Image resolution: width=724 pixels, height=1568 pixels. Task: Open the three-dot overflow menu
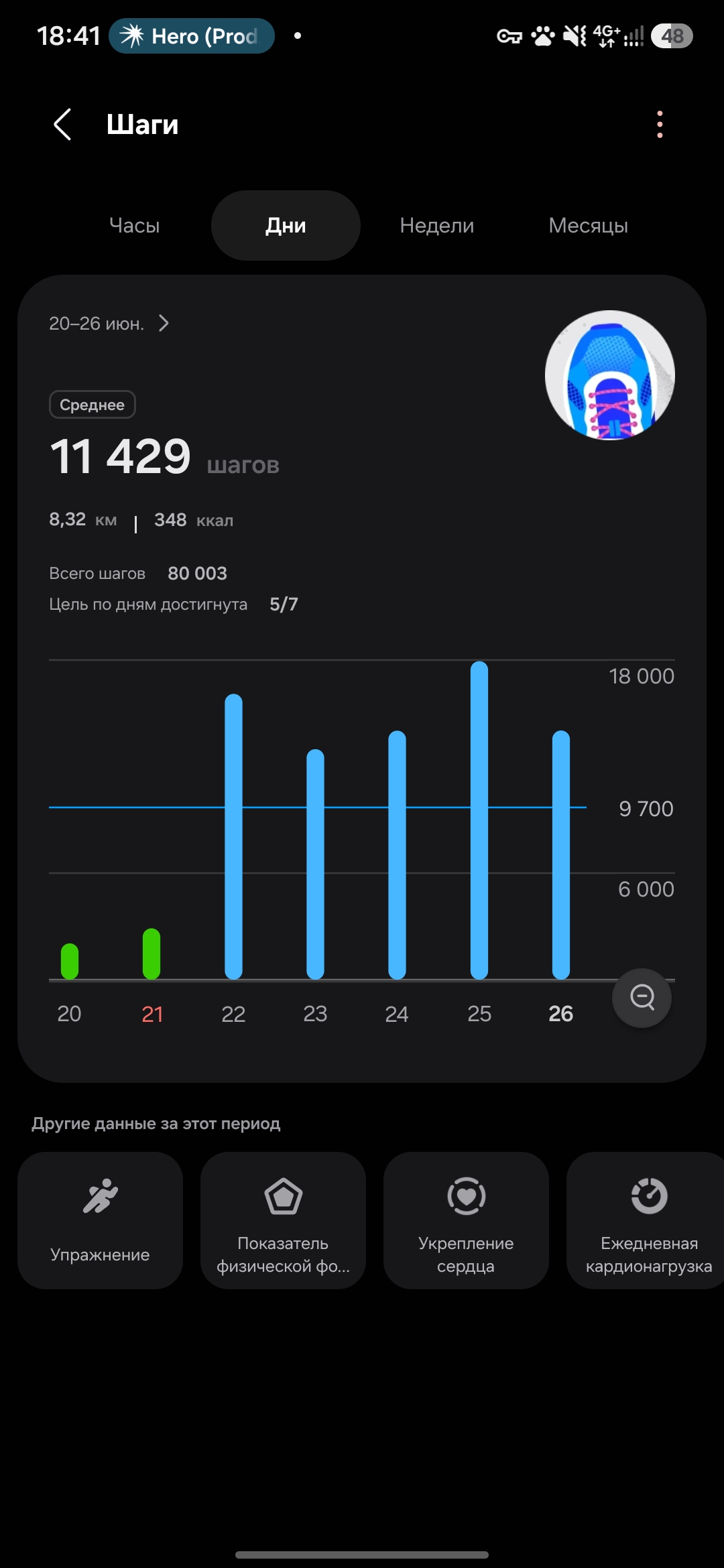[660, 125]
